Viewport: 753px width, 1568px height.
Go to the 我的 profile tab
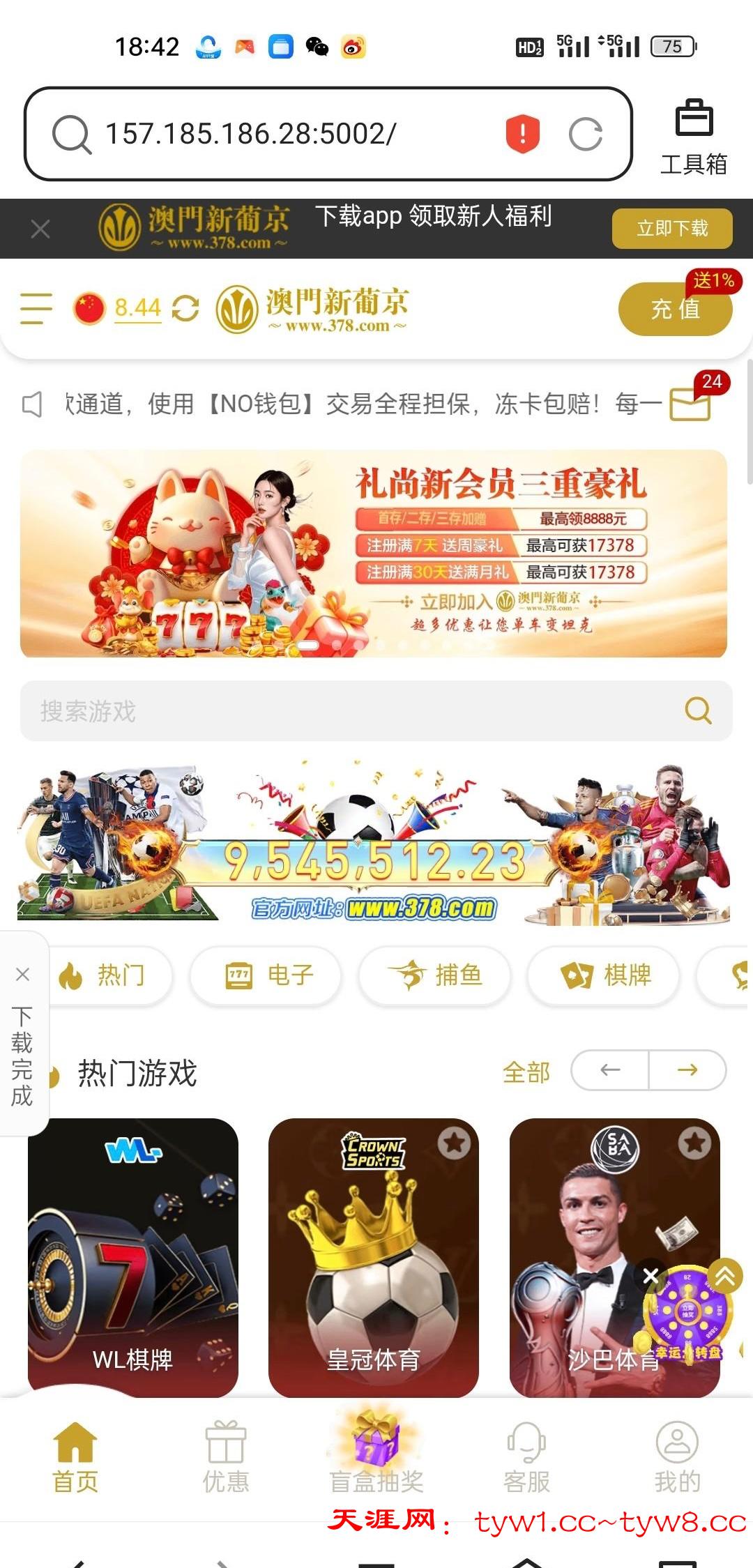pos(676,1457)
